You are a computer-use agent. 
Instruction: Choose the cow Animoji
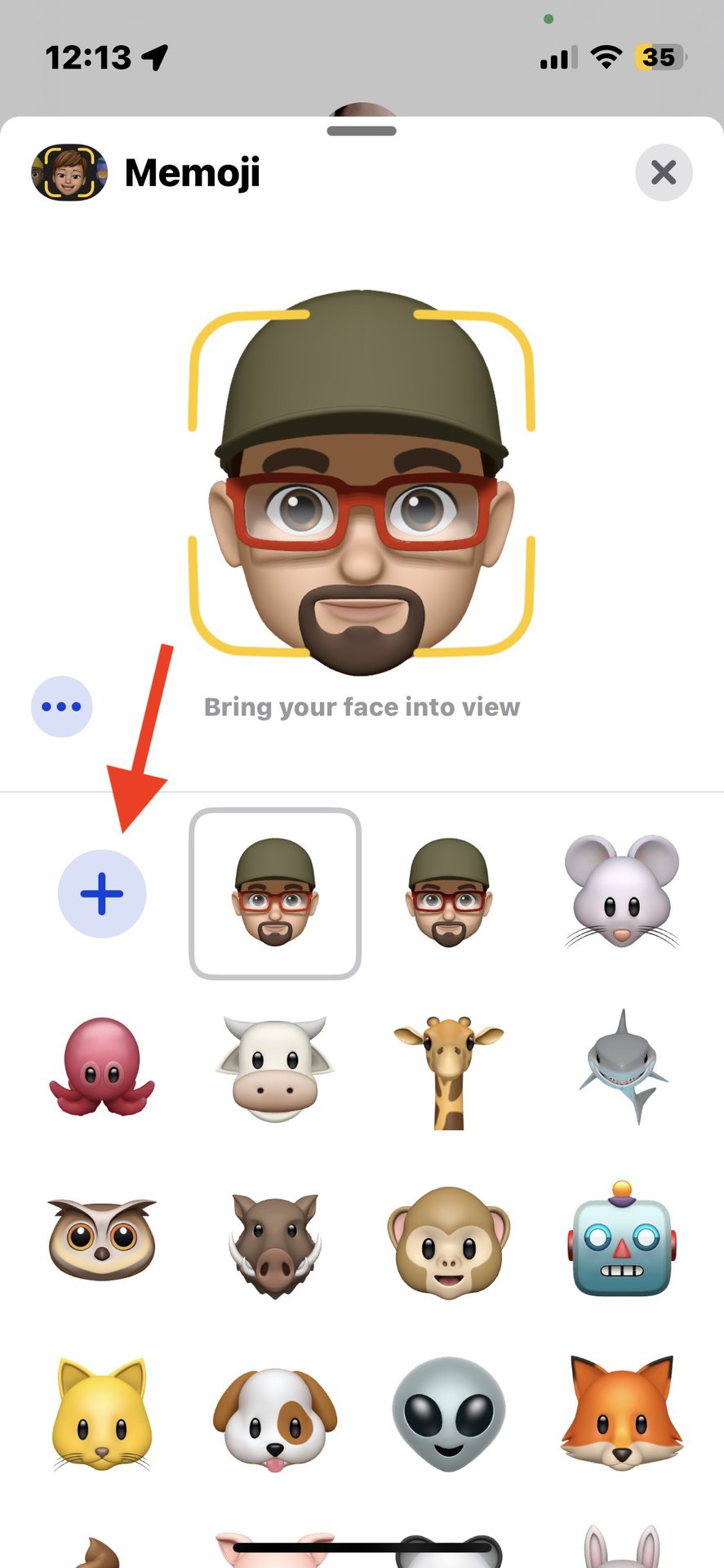[275, 1068]
